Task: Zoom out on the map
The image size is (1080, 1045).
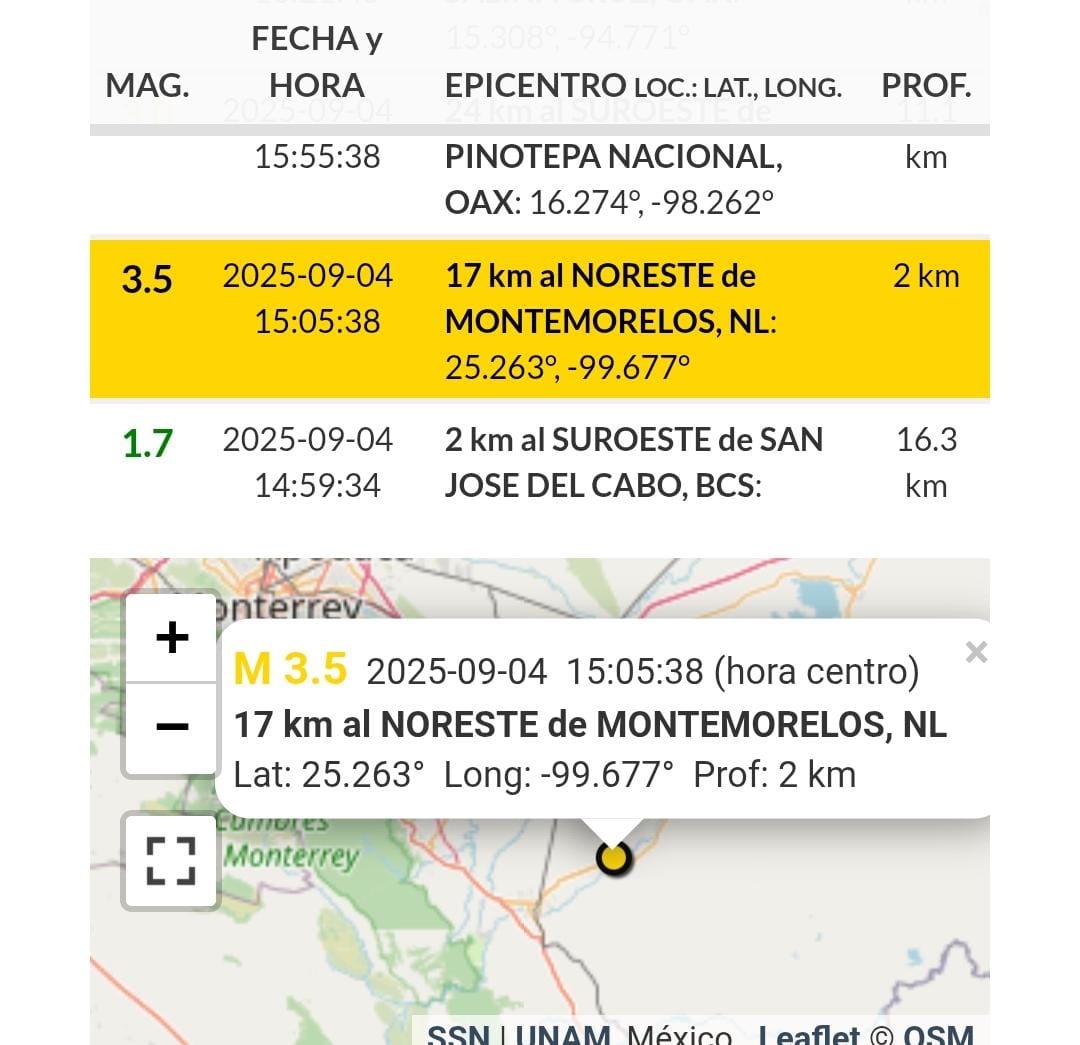Action: pyautogui.click(x=172, y=727)
